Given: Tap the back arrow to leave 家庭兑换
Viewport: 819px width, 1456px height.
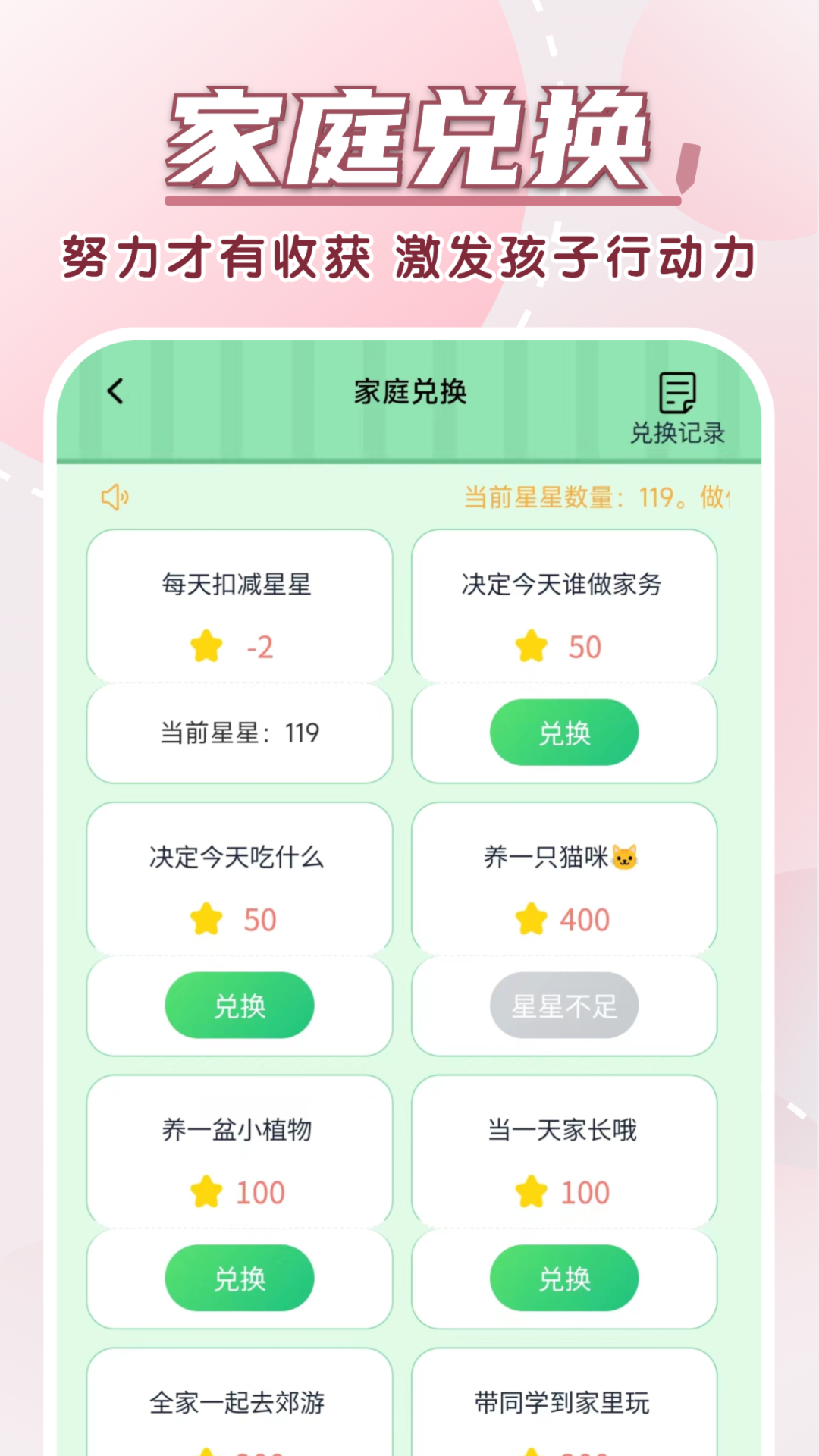Looking at the screenshot, I should (115, 391).
